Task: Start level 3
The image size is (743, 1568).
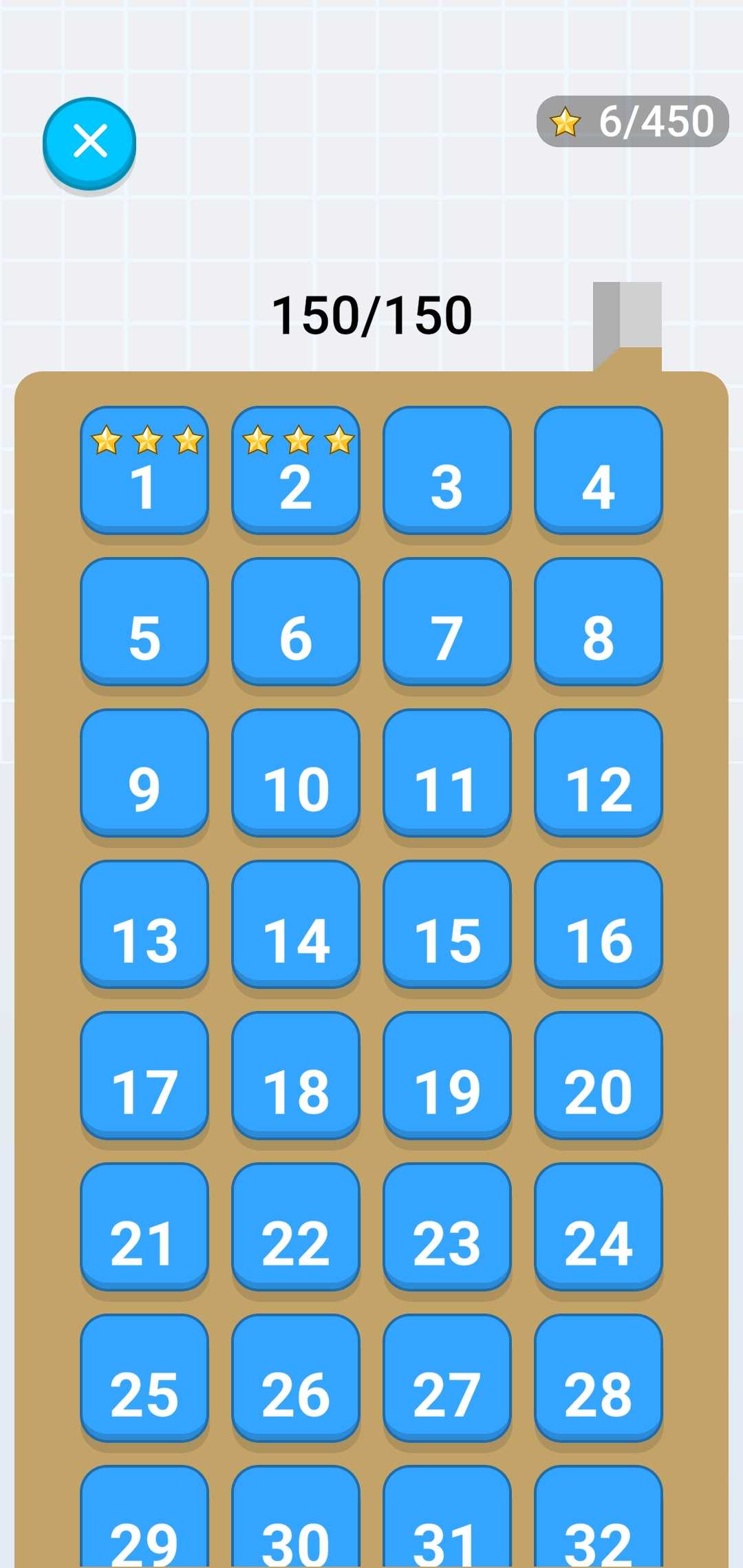Action: click(447, 470)
